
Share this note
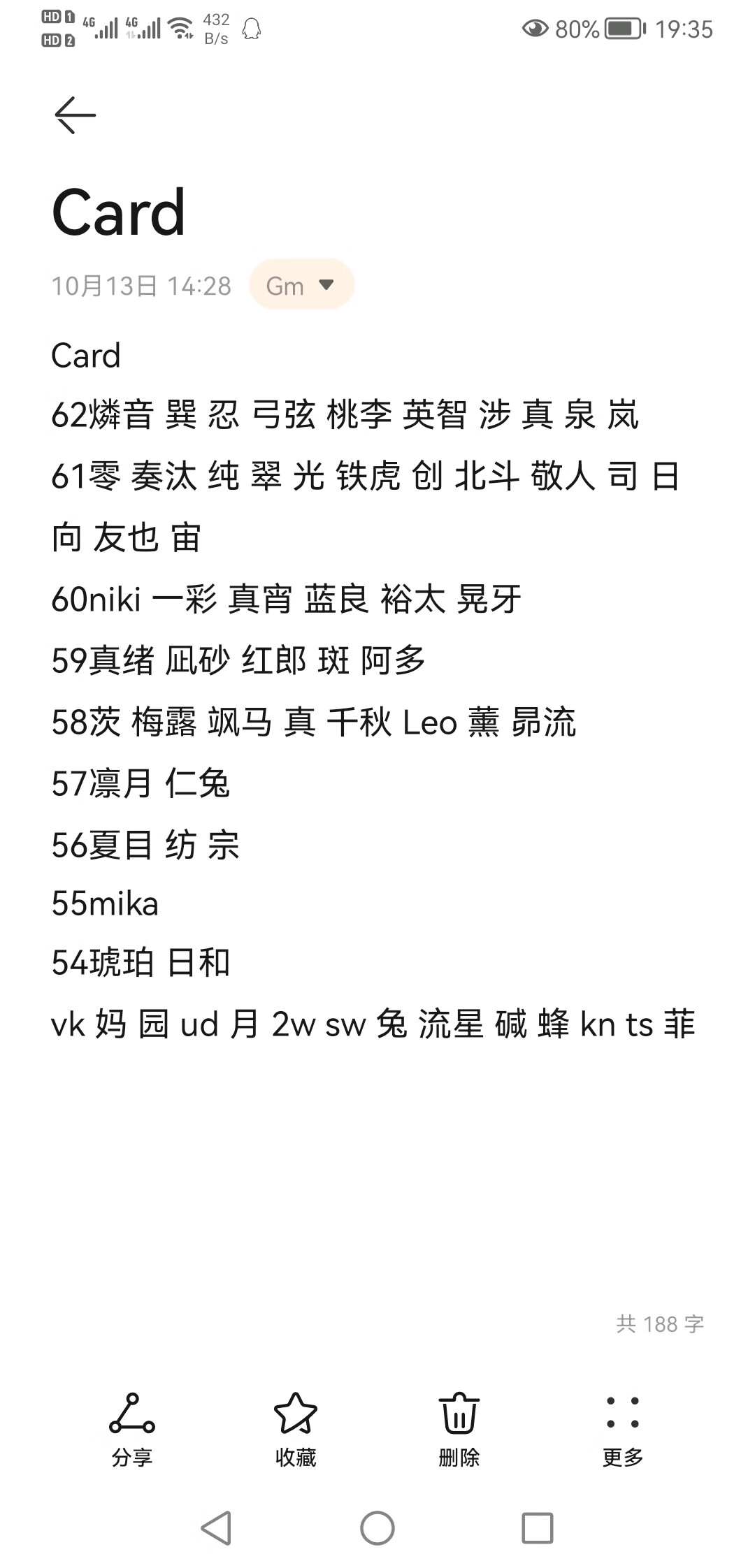(132, 1430)
